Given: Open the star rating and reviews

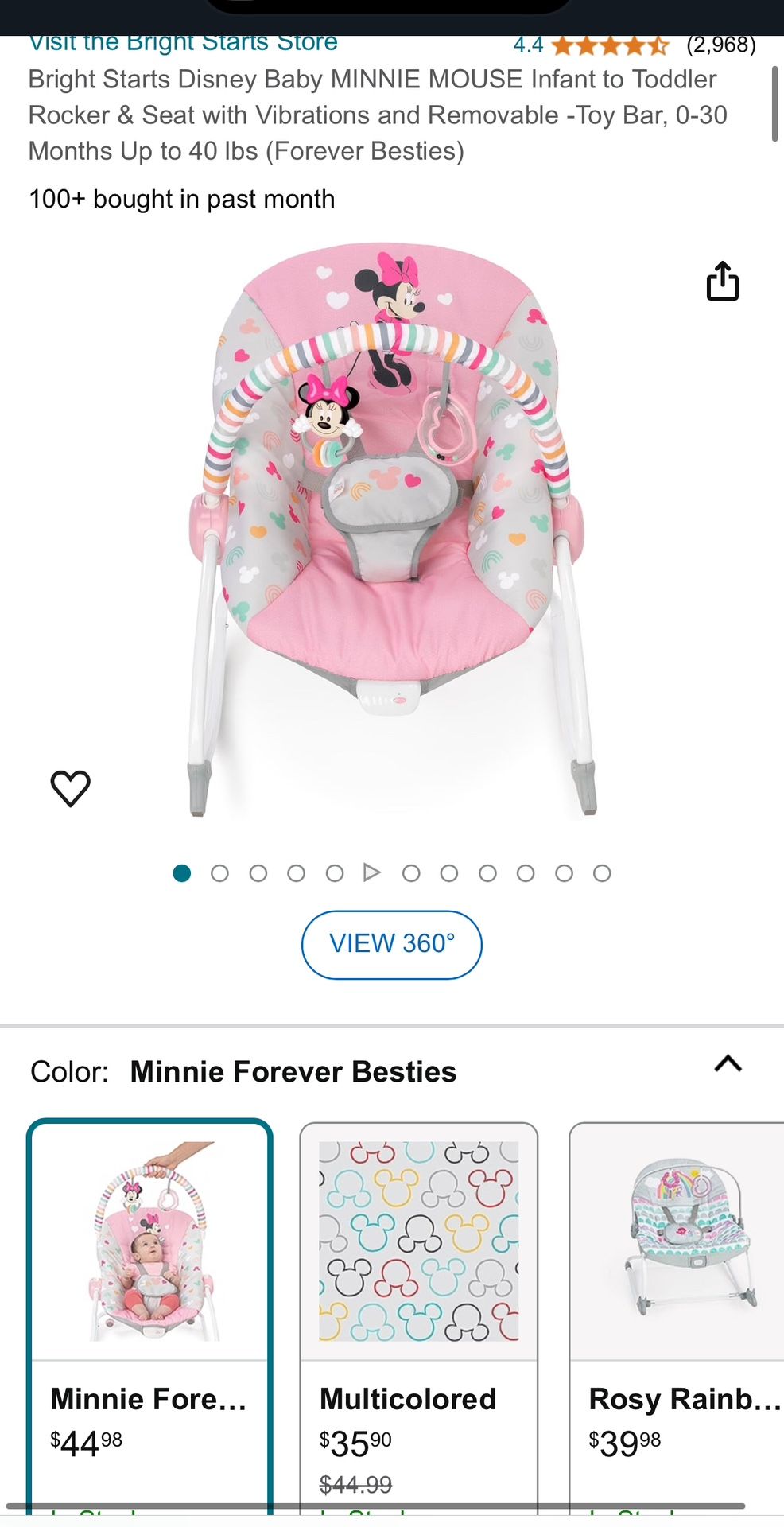Looking at the screenshot, I should (634, 45).
